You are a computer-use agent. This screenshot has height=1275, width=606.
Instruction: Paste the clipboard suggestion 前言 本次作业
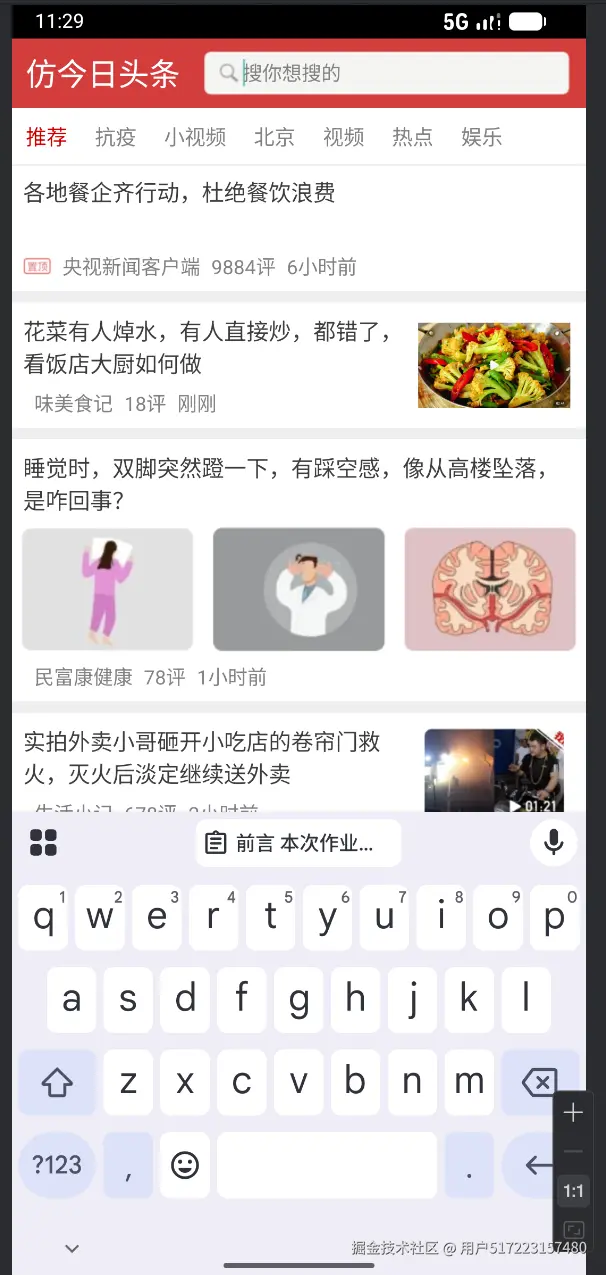click(x=298, y=843)
